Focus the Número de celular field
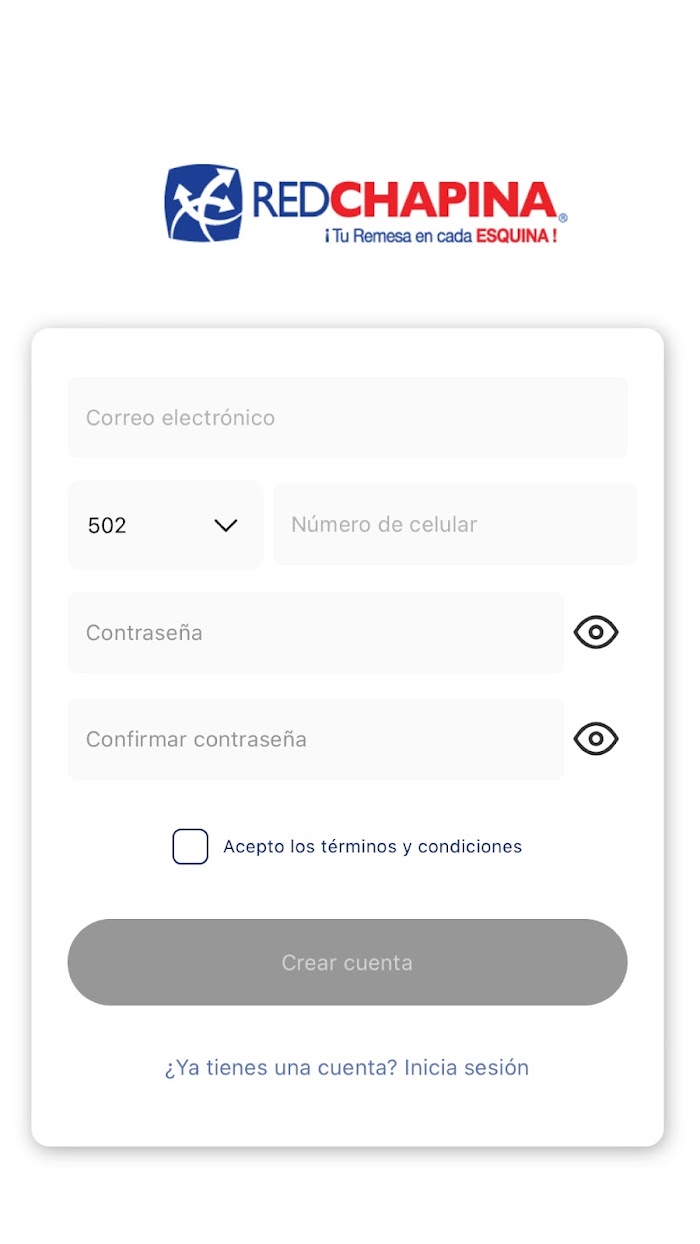This screenshot has height=1244, width=700. tap(455, 525)
